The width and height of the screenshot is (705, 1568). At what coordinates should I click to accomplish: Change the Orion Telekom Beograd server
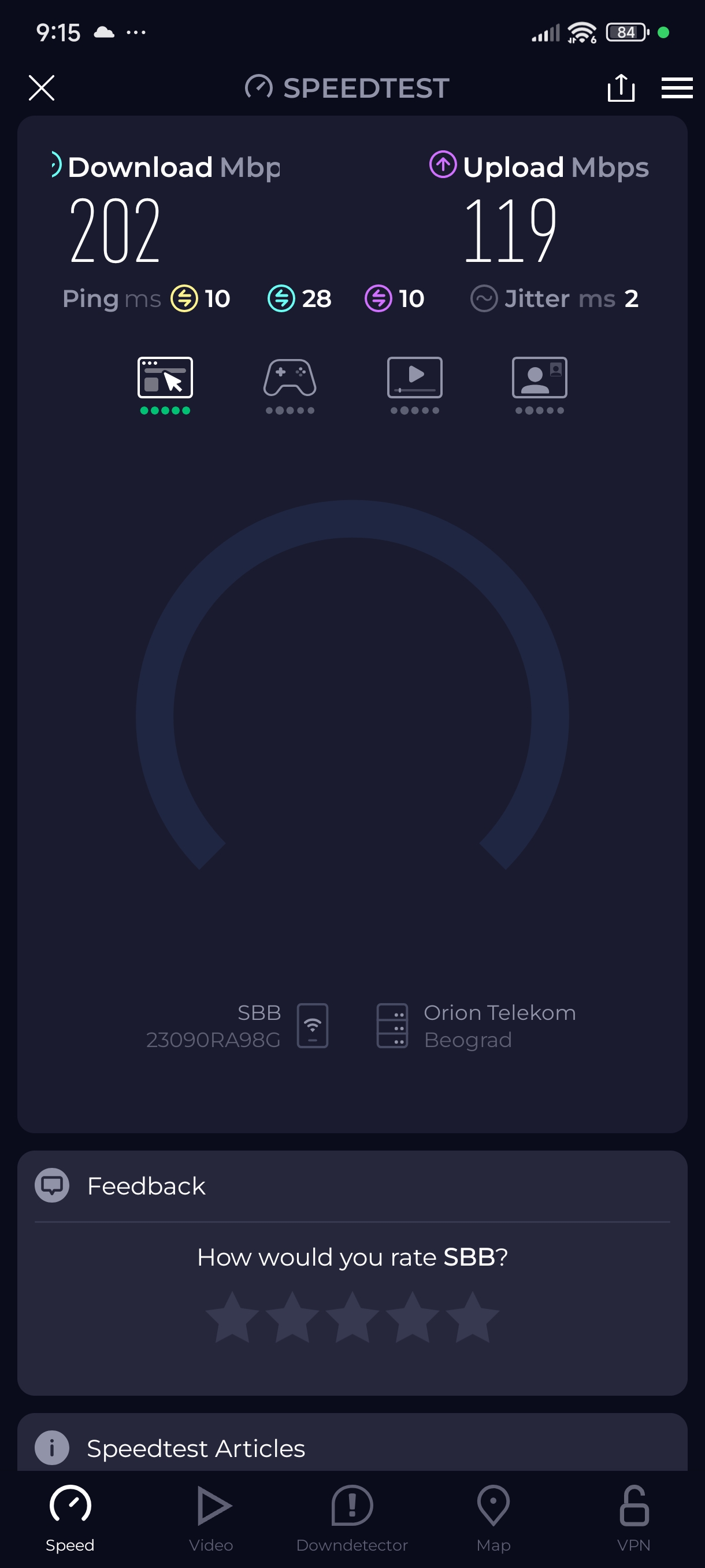point(474,1026)
